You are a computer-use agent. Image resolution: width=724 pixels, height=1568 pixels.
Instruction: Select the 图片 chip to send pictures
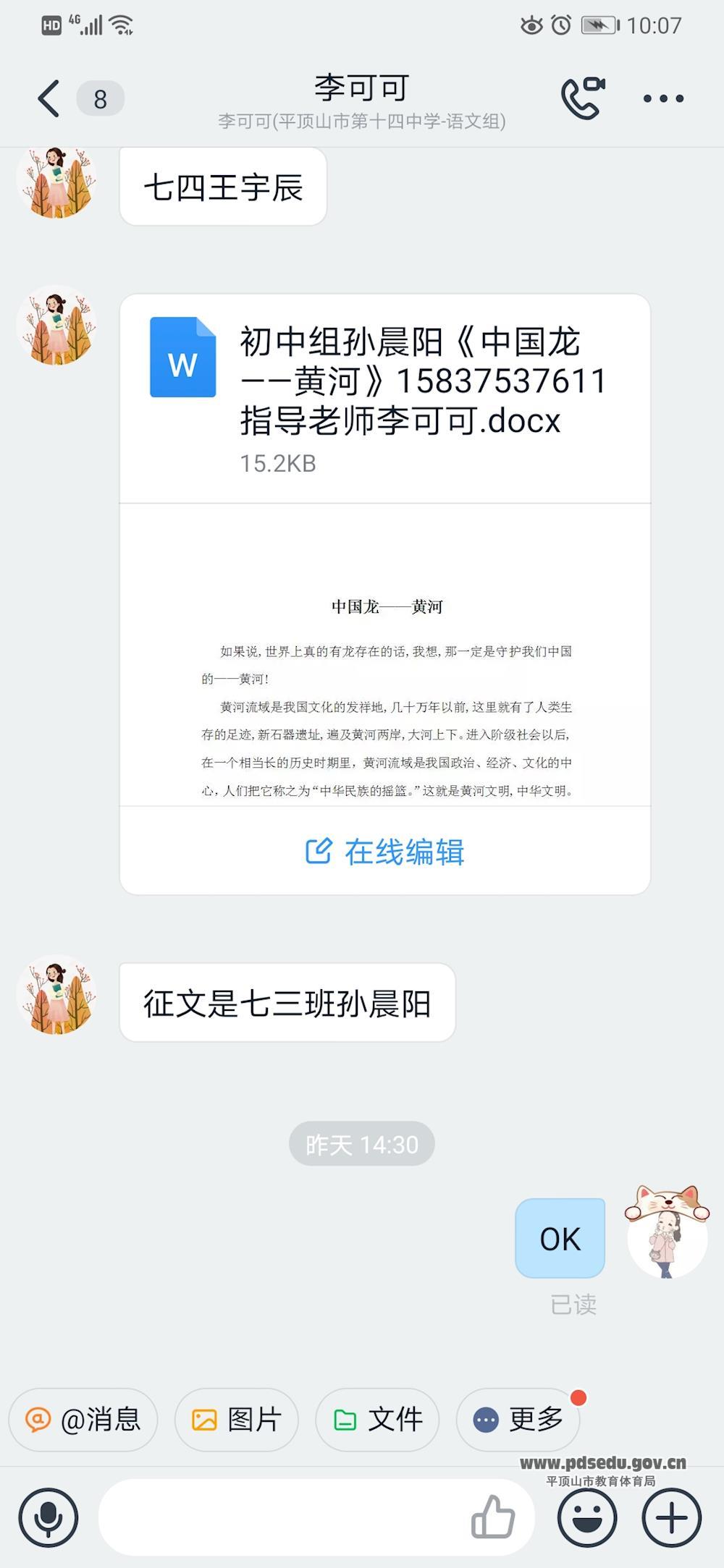[x=237, y=1420]
